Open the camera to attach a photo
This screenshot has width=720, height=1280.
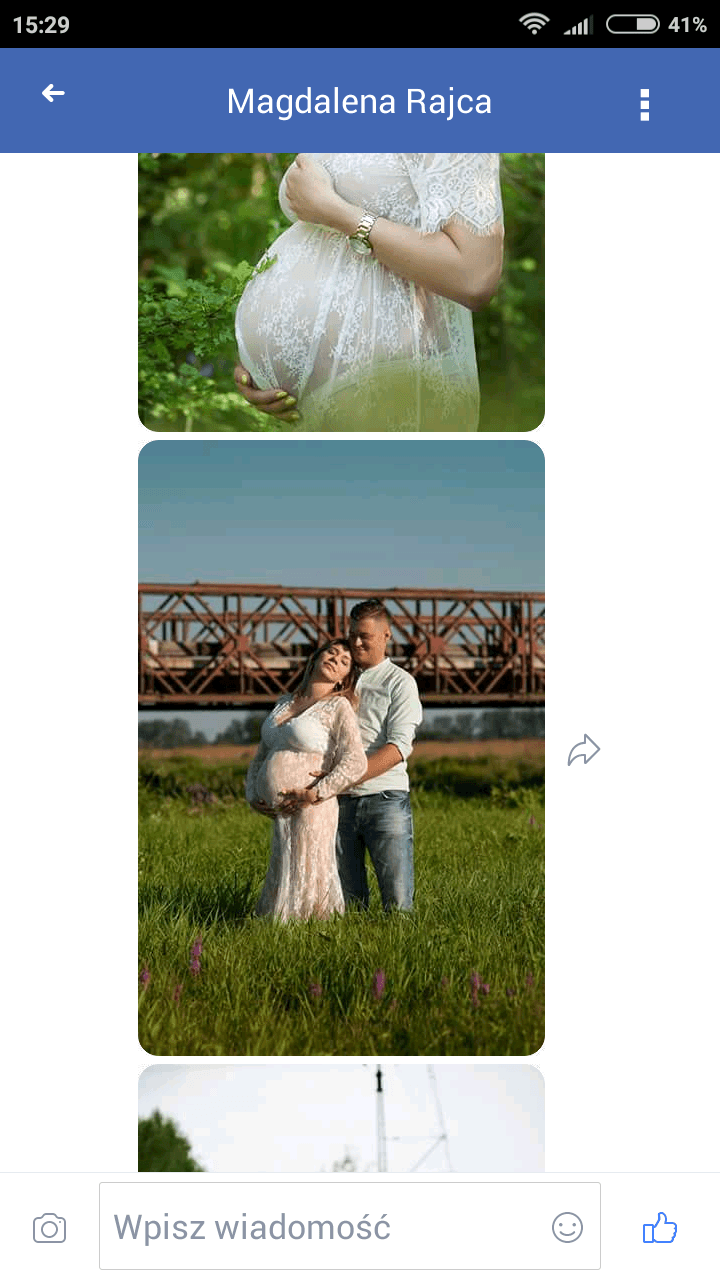coord(50,1228)
